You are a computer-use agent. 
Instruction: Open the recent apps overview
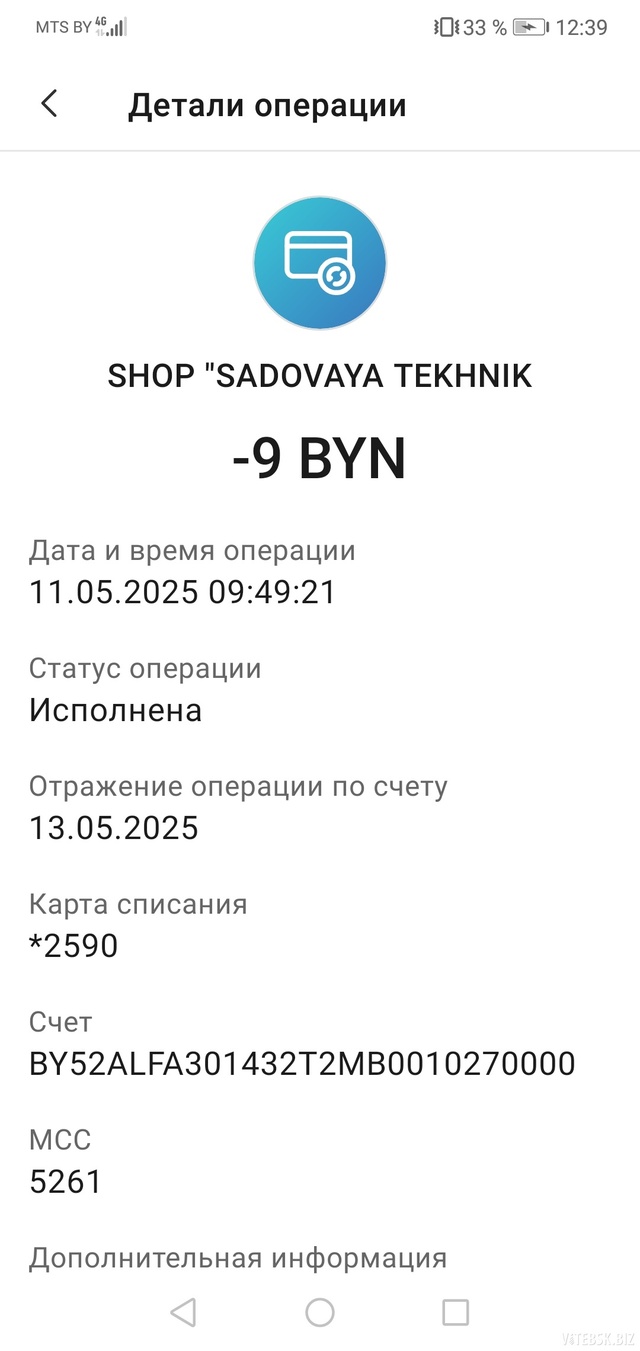coord(455,1312)
